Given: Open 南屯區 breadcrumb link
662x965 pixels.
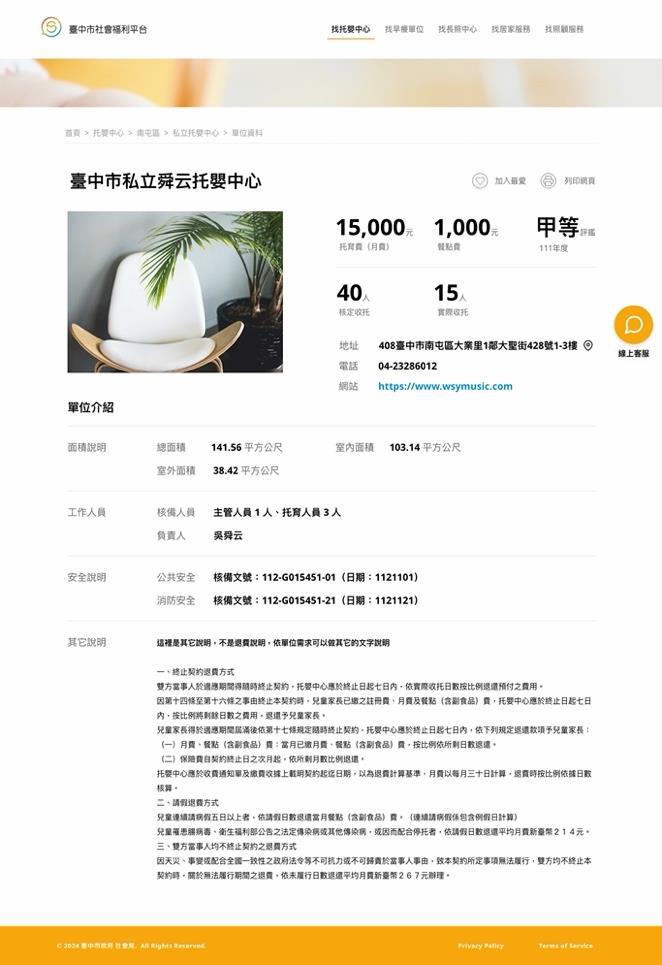Looking at the screenshot, I should pos(148,132).
